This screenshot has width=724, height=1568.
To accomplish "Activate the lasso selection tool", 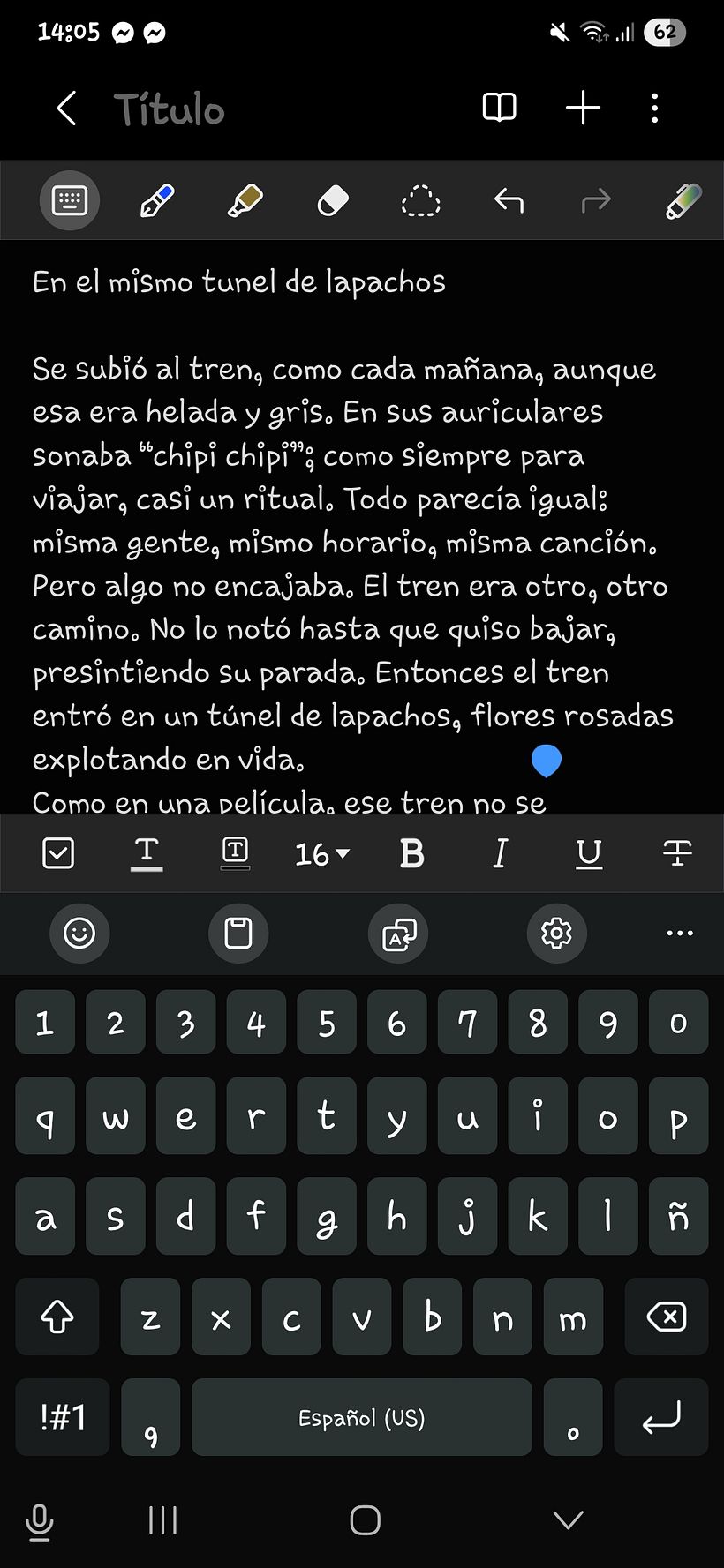I will coord(420,200).
